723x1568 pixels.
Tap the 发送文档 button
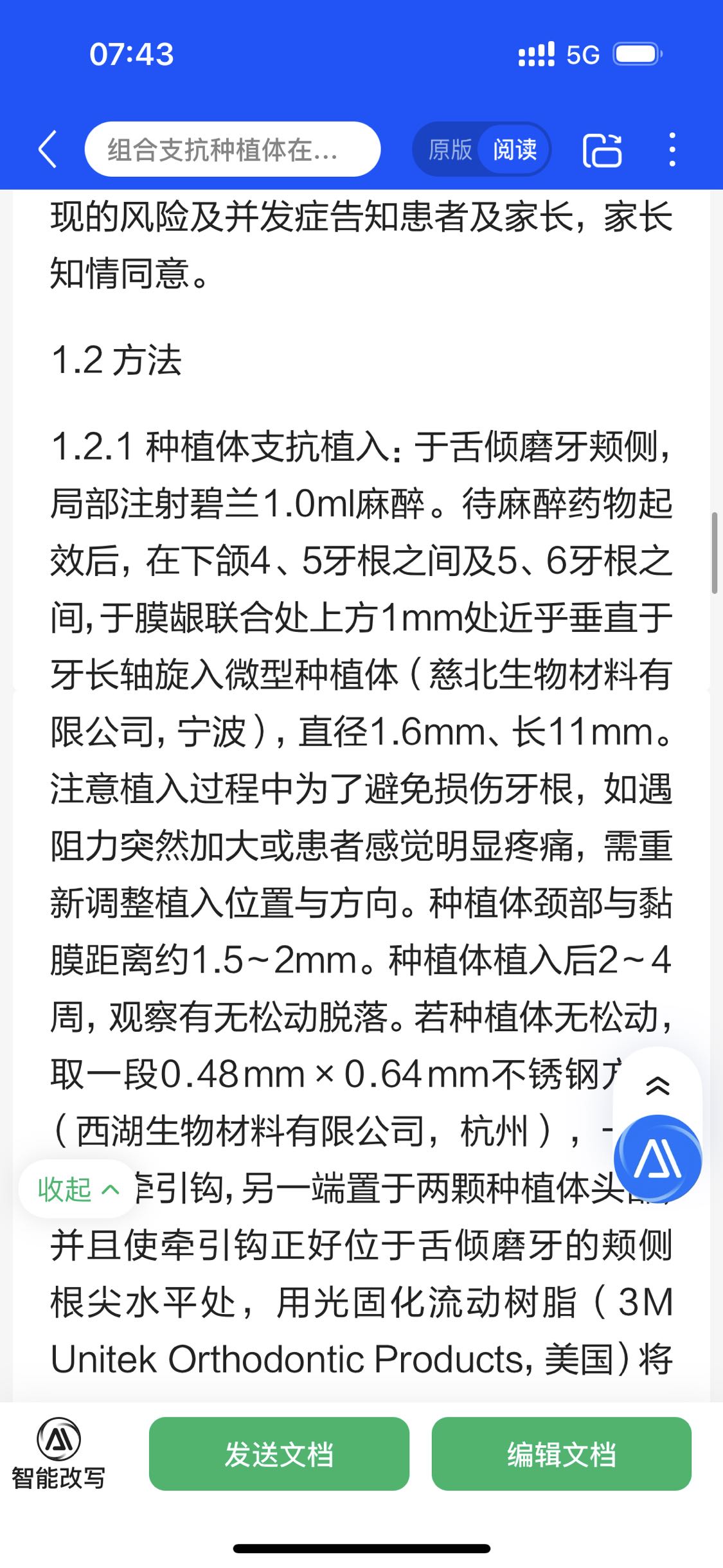click(x=279, y=1454)
